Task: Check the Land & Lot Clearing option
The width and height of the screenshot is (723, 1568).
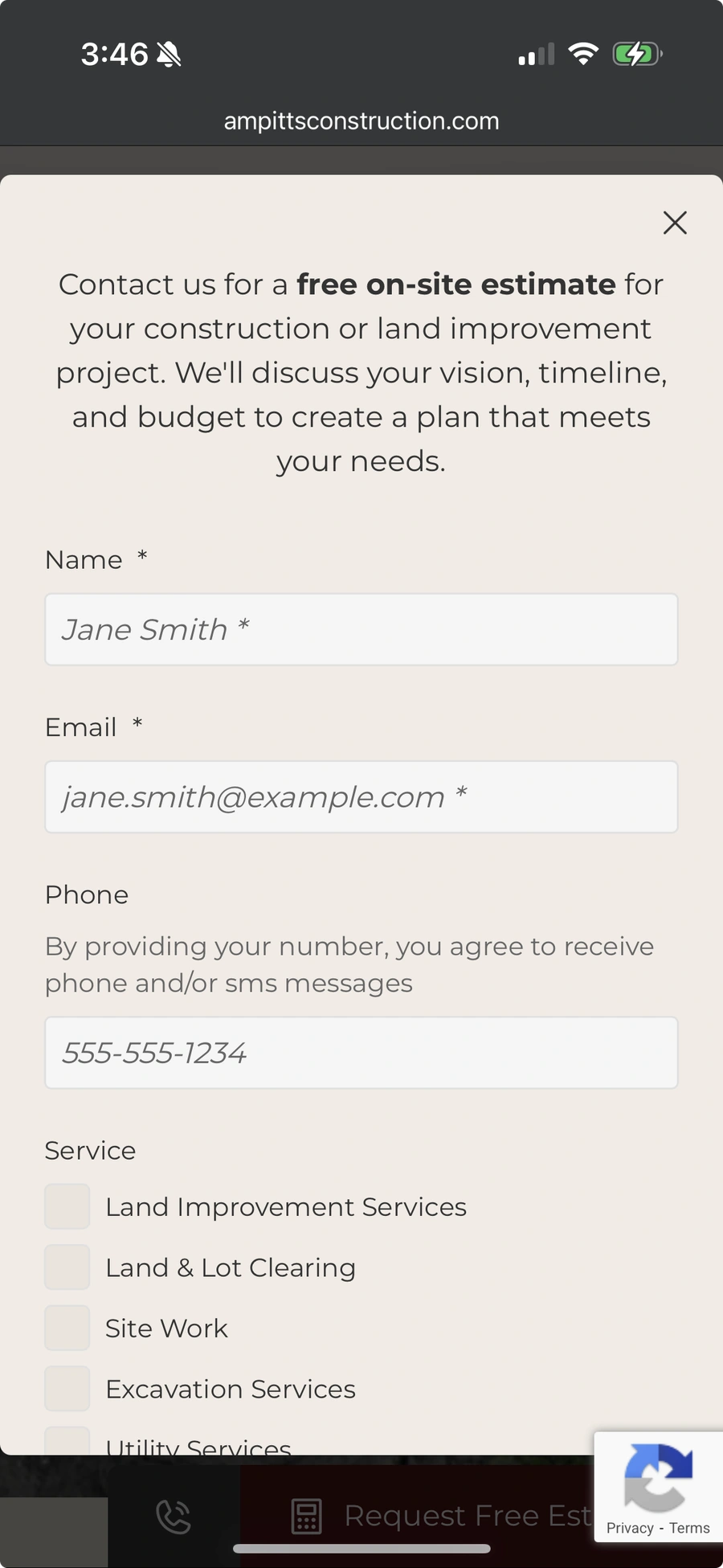Action: [67, 1267]
